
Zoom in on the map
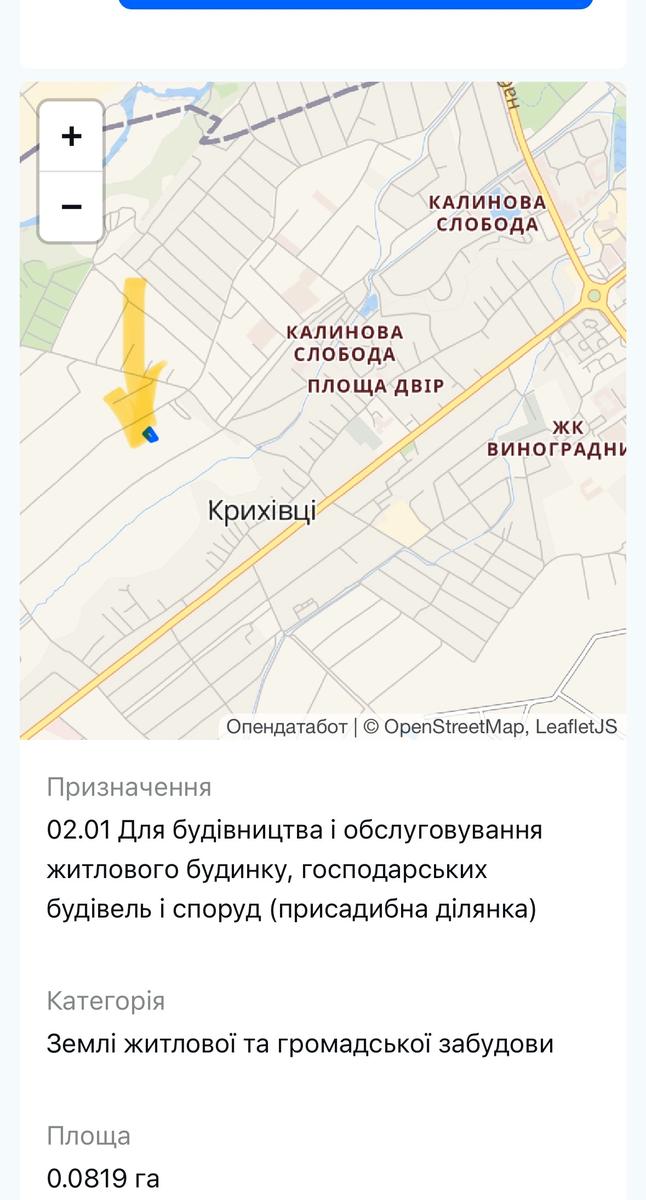click(x=71, y=136)
